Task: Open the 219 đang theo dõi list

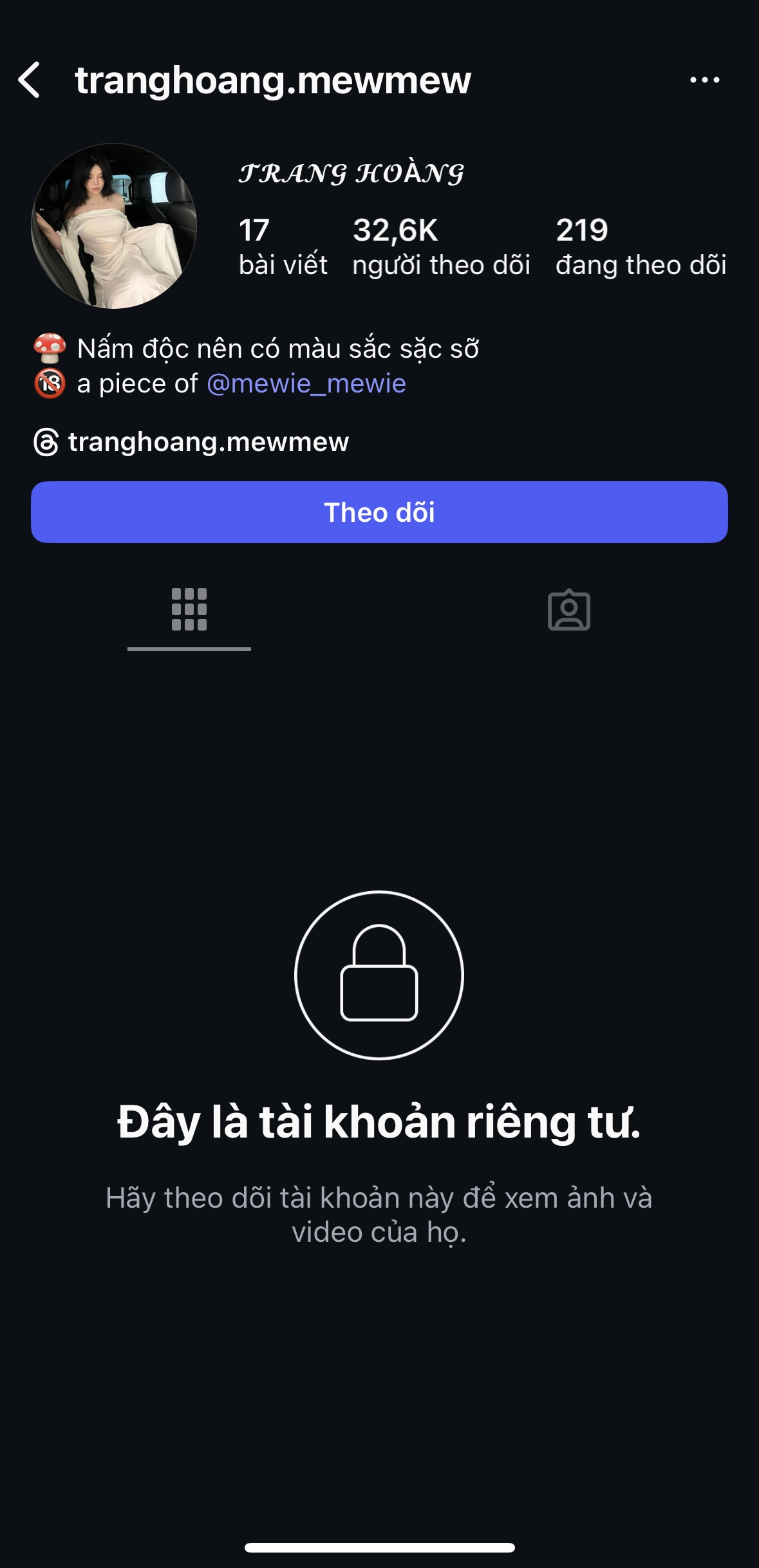Action: coord(641,247)
